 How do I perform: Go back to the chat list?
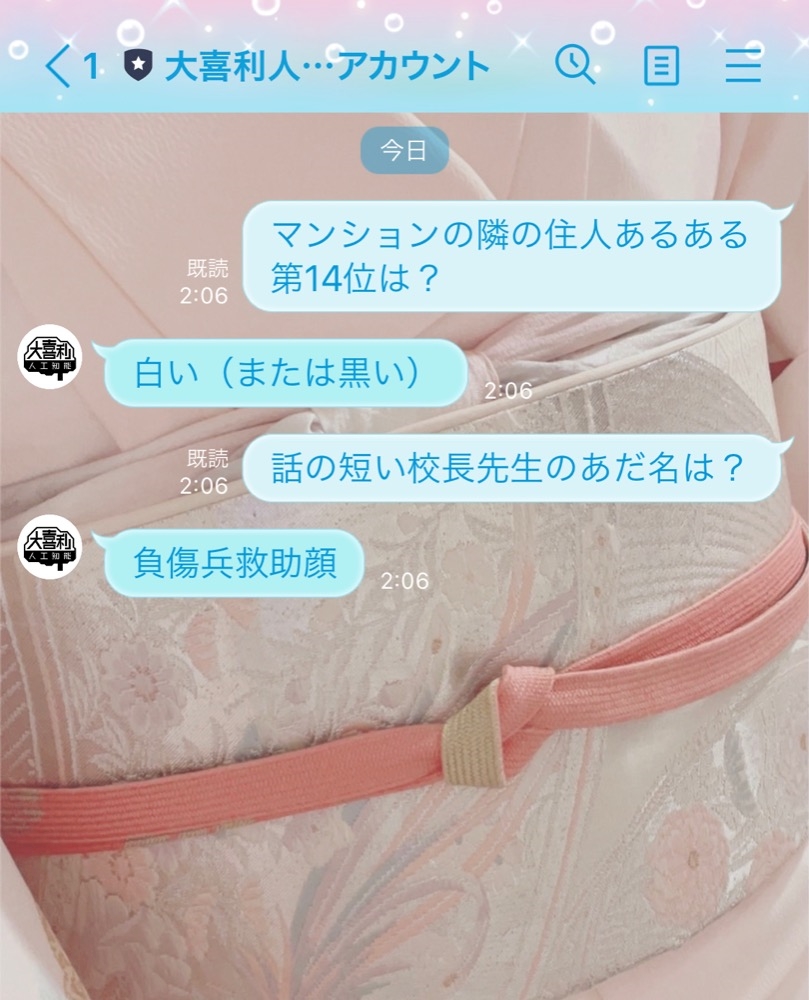60,66
